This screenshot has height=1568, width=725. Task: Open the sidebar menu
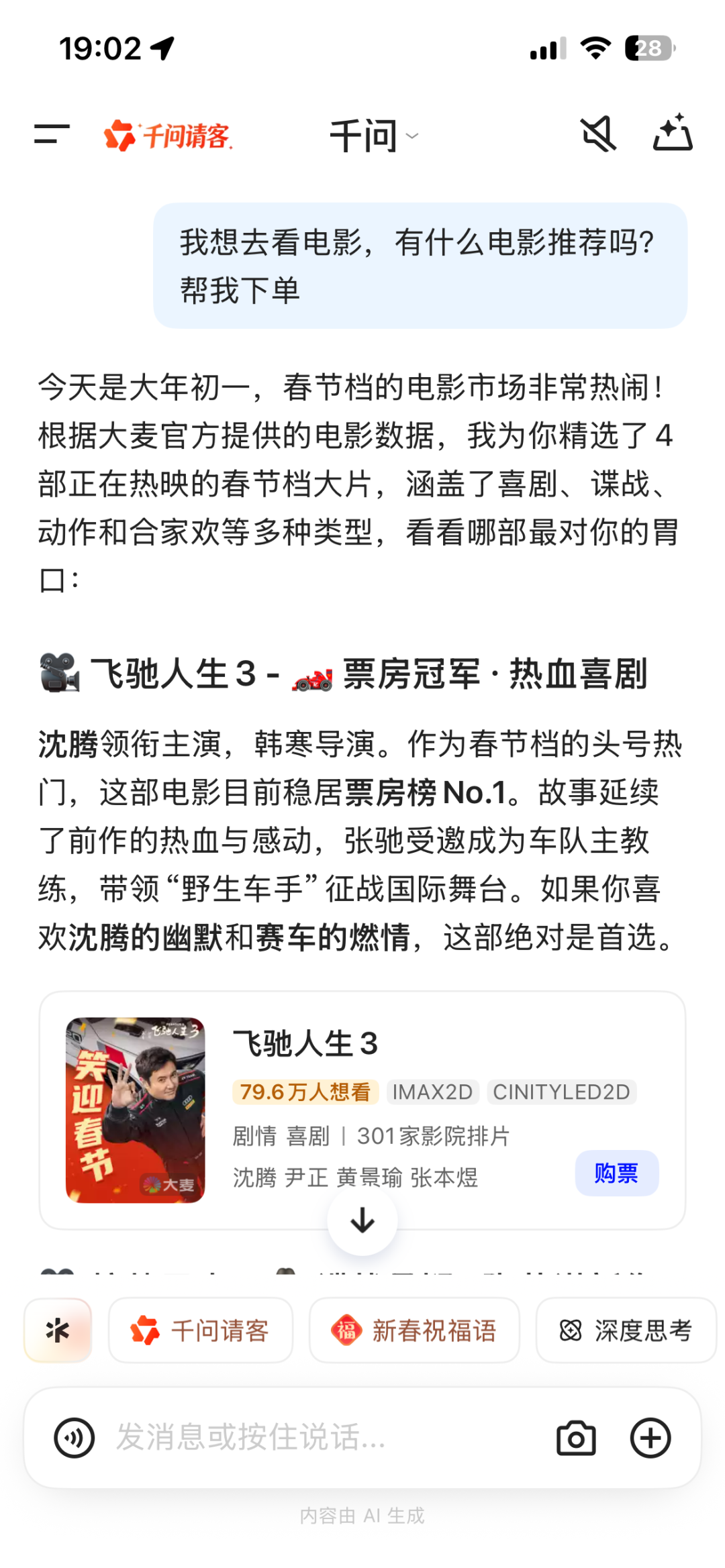[x=50, y=135]
